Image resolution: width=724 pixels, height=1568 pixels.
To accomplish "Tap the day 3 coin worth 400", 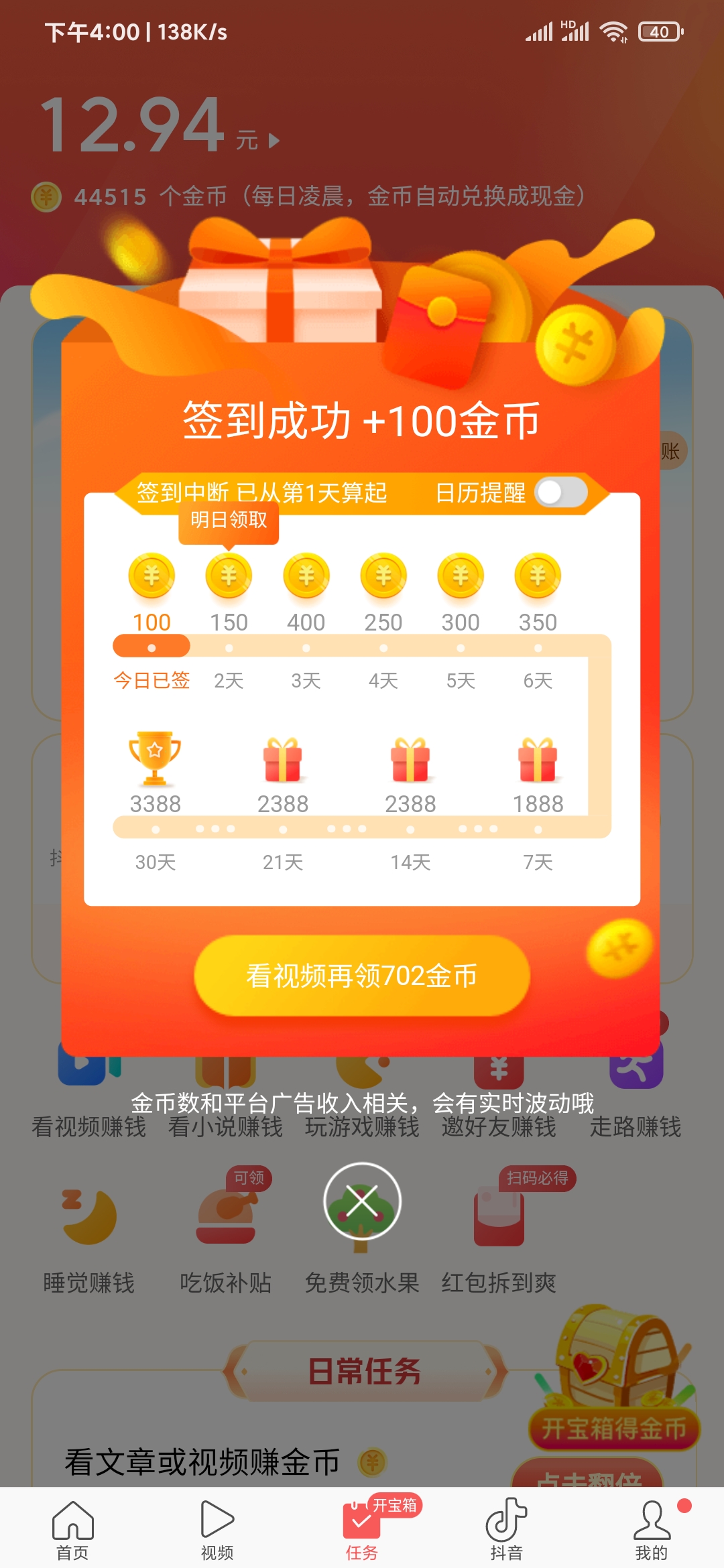I will pyautogui.click(x=305, y=576).
